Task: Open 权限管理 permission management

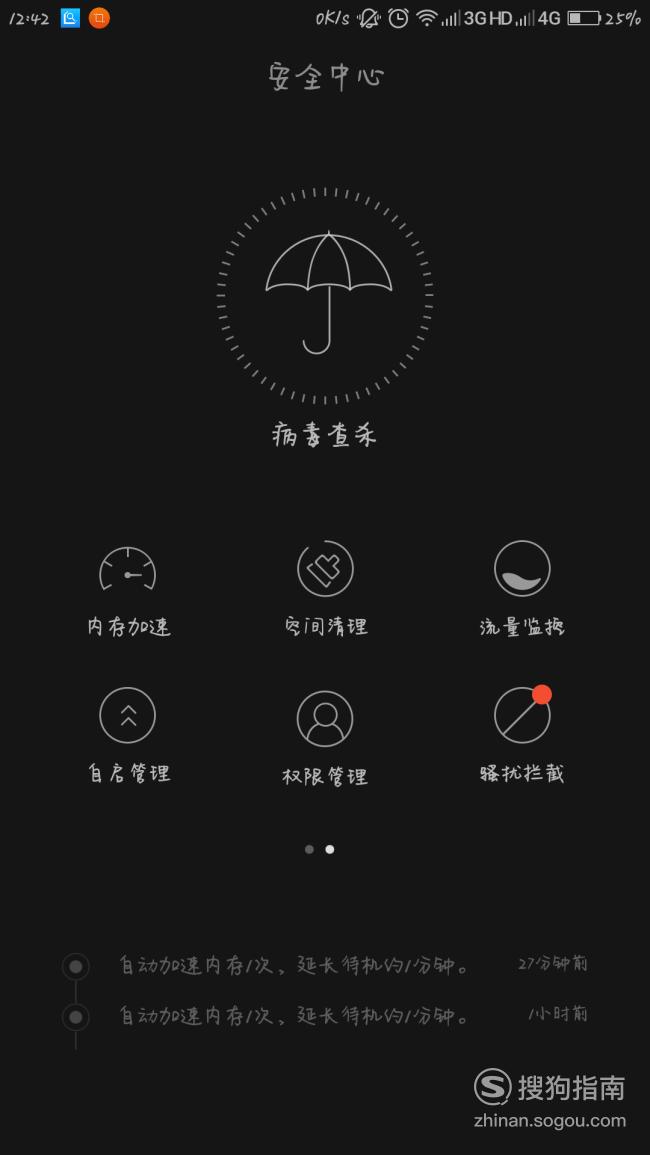Action: (325, 738)
